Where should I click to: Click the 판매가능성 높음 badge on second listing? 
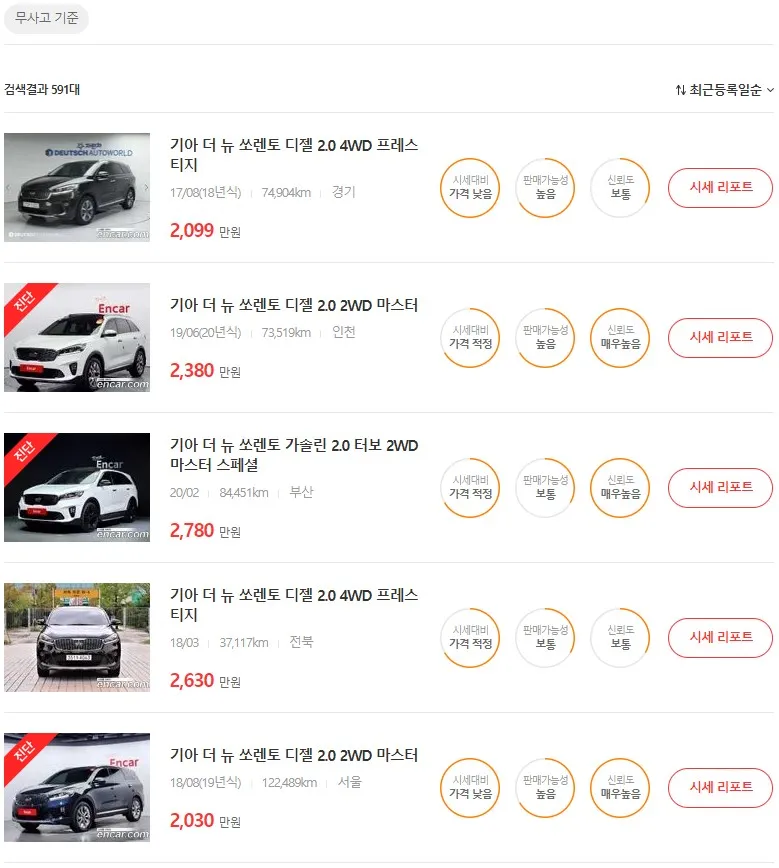(x=544, y=337)
